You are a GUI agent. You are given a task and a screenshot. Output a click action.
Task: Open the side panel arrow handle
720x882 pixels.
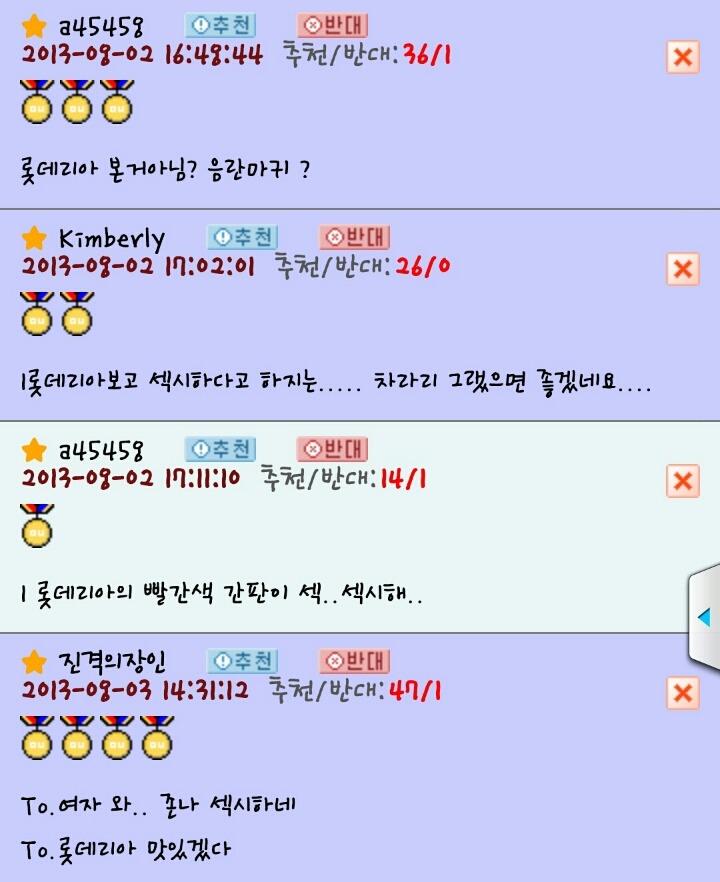click(704, 617)
